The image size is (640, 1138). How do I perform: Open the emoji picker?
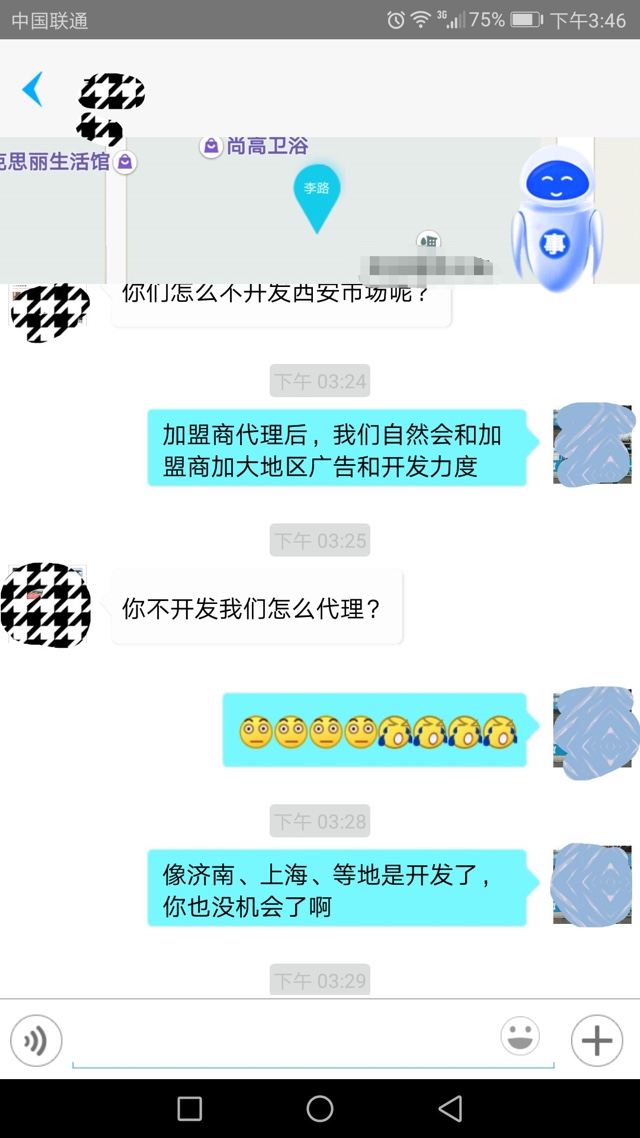point(520,1037)
